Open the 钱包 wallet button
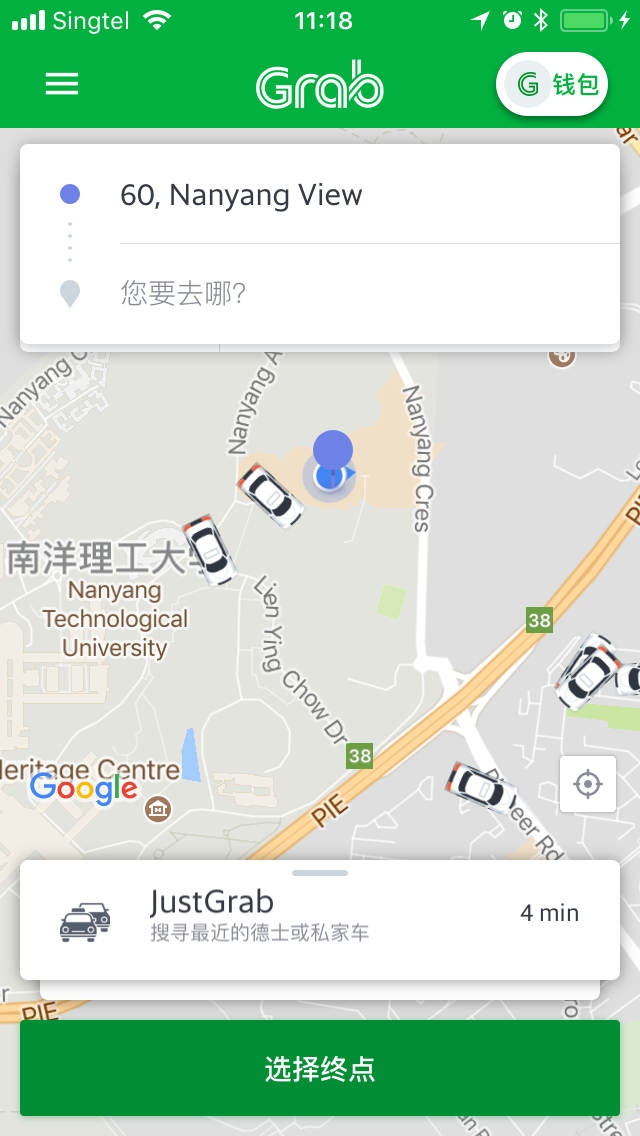Image resolution: width=640 pixels, height=1136 pixels. pyautogui.click(x=553, y=85)
